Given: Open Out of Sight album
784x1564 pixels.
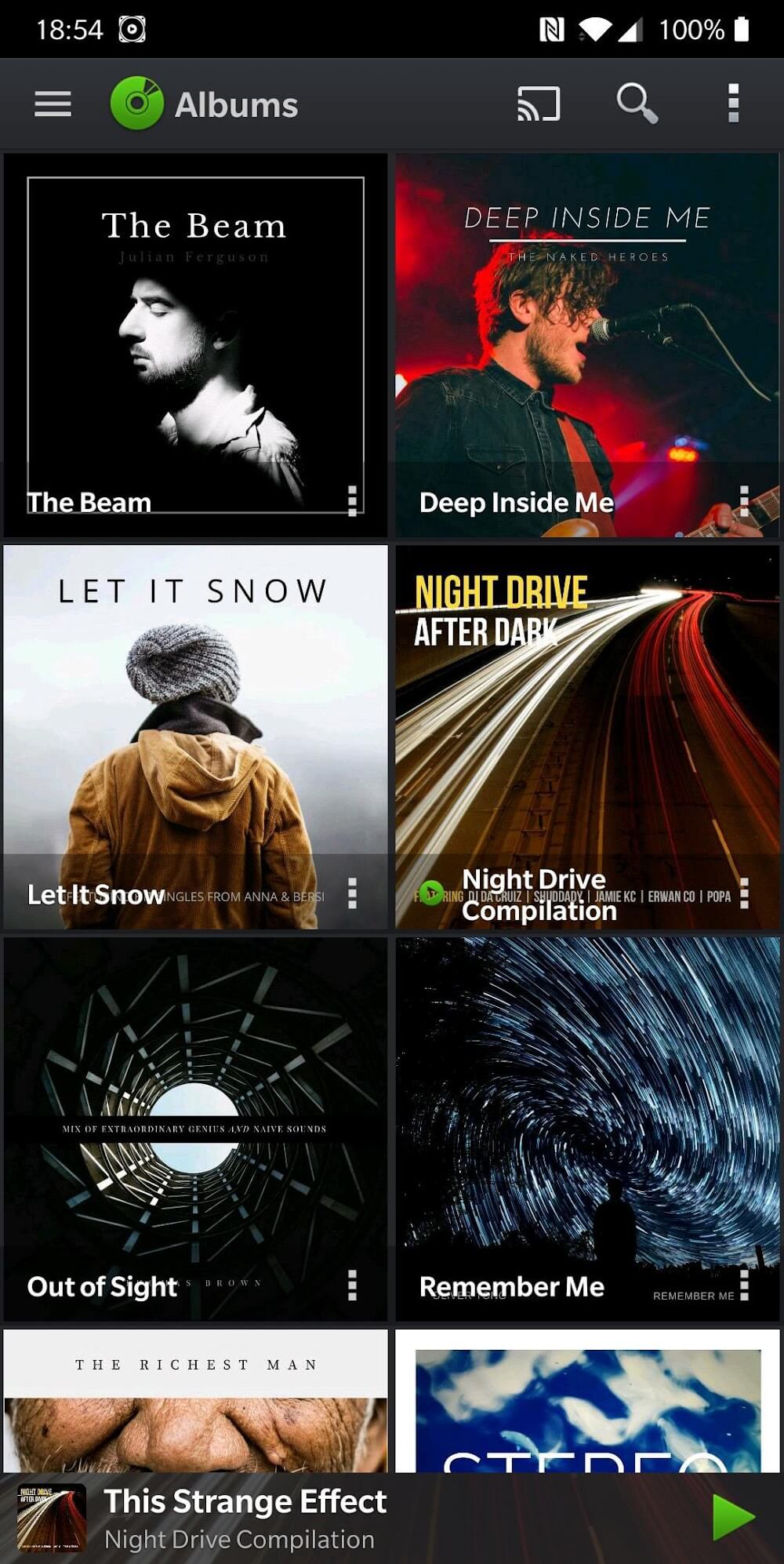Looking at the screenshot, I should 195,1114.
